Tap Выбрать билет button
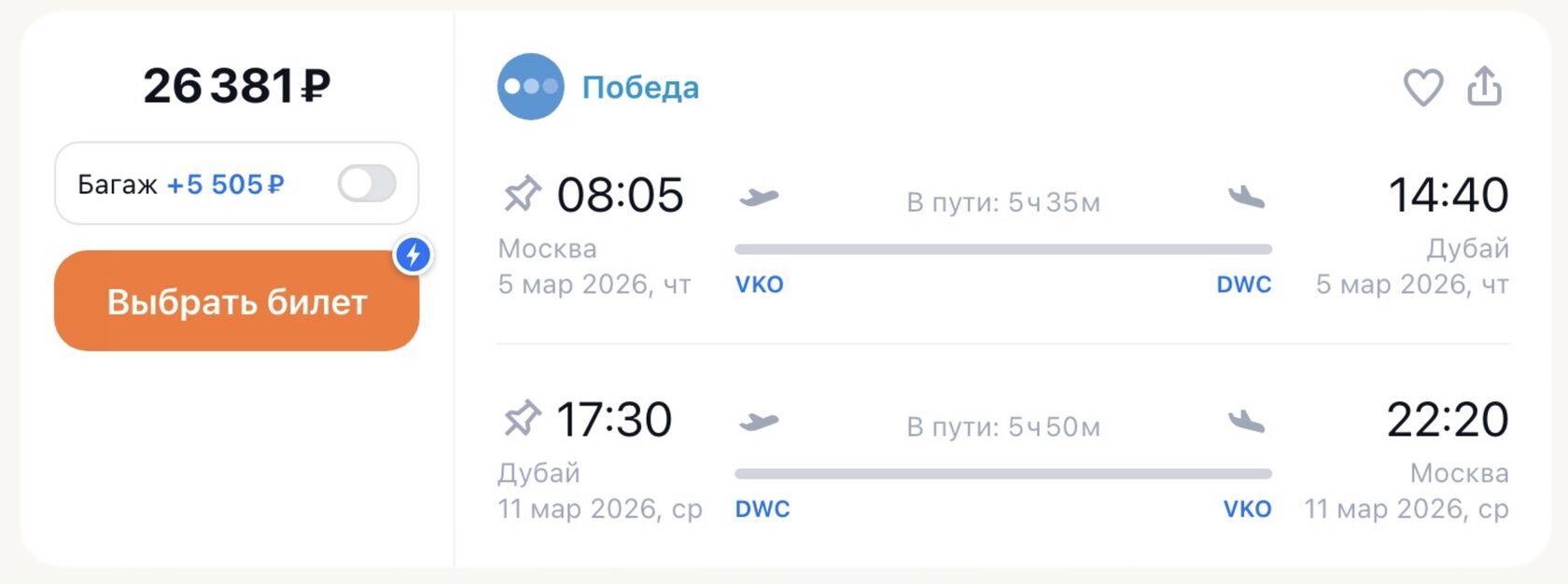The width and height of the screenshot is (1568, 584). 236,300
